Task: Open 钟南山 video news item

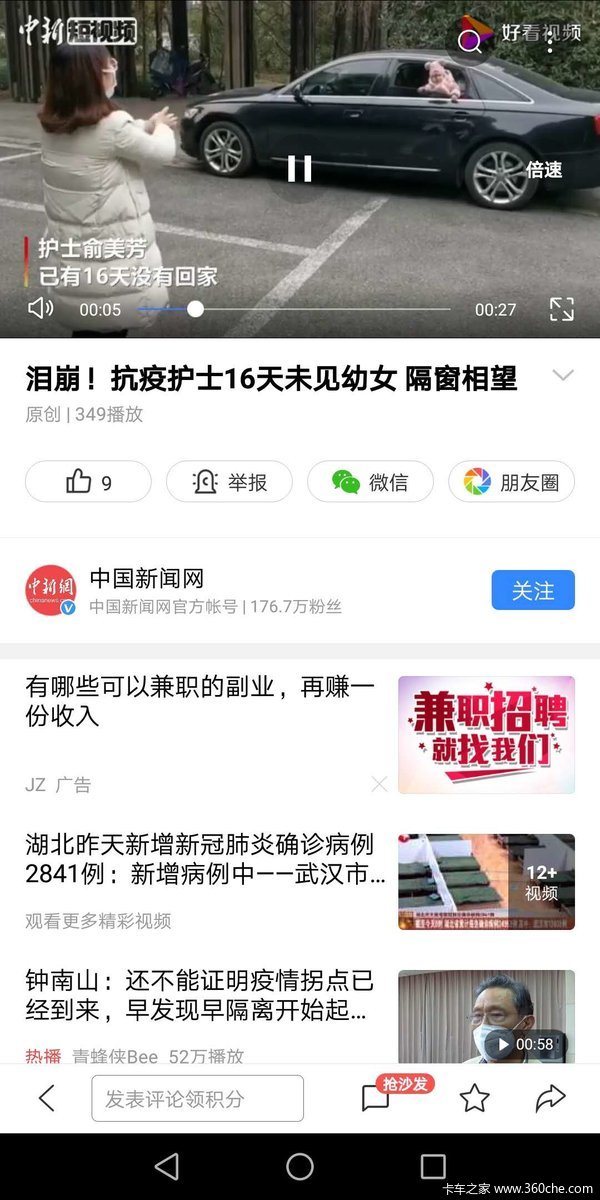Action: click(200, 995)
